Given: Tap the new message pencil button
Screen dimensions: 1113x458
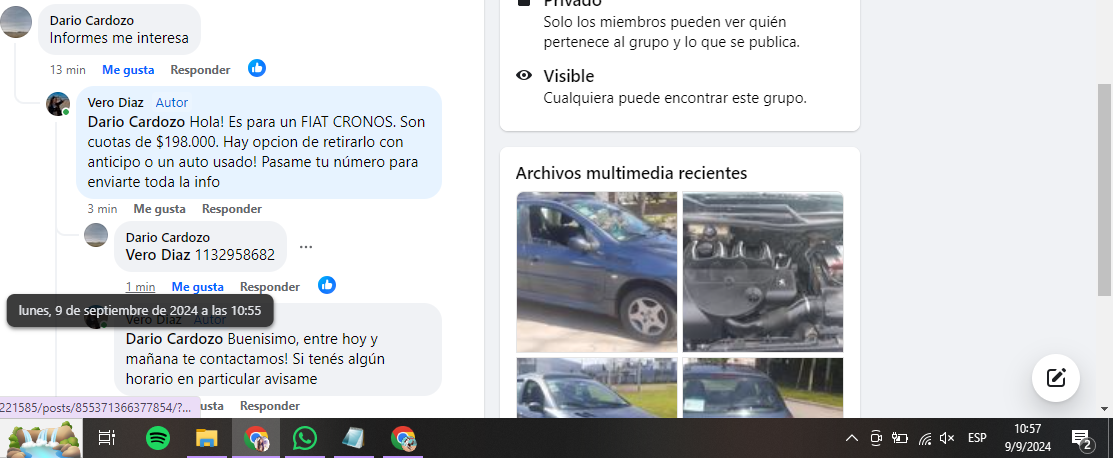Looking at the screenshot, I should coord(1055,378).
